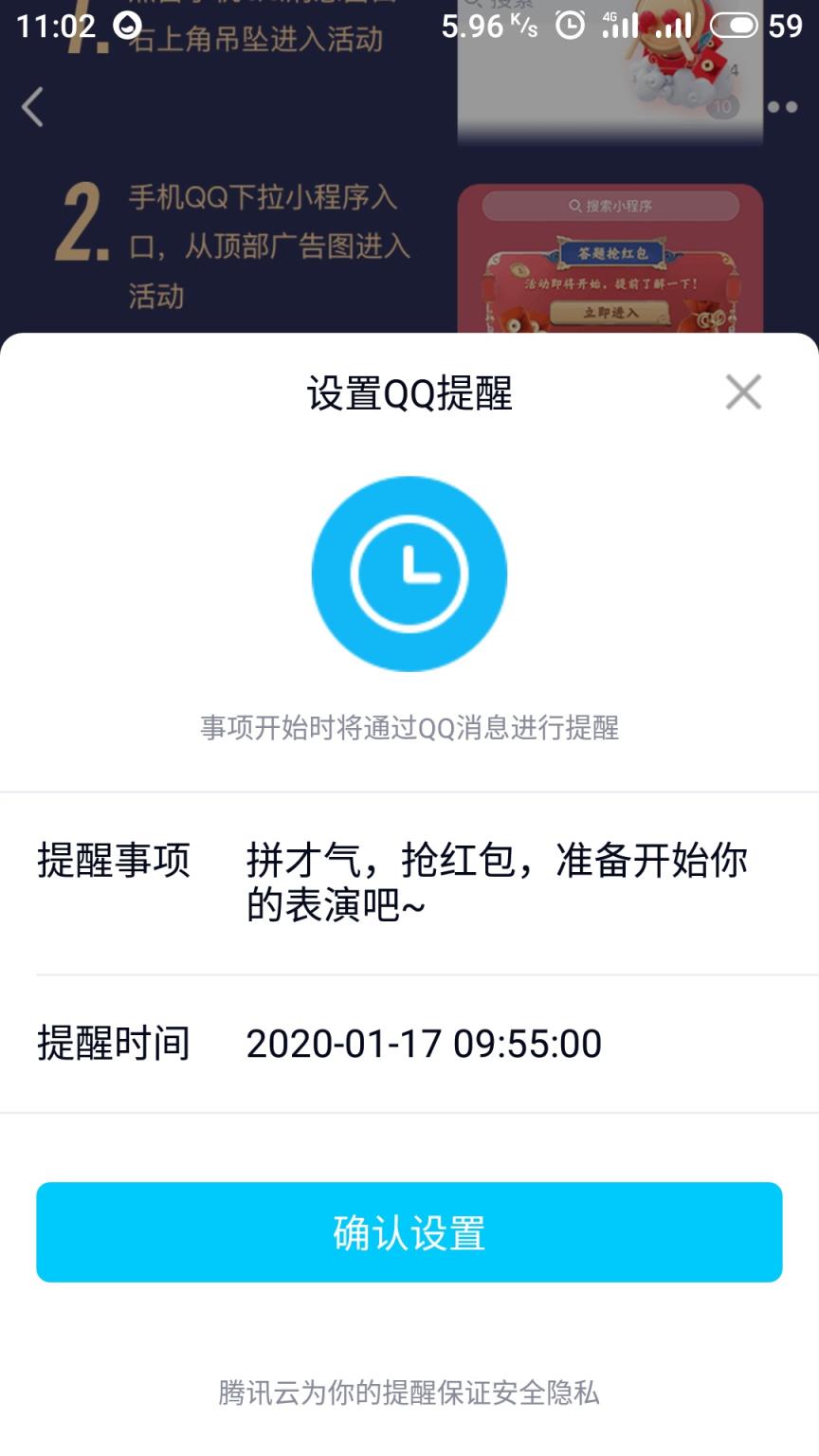
Task: Dismiss the 设置QQ提醒 dialog with the X
Action: pyautogui.click(x=743, y=391)
